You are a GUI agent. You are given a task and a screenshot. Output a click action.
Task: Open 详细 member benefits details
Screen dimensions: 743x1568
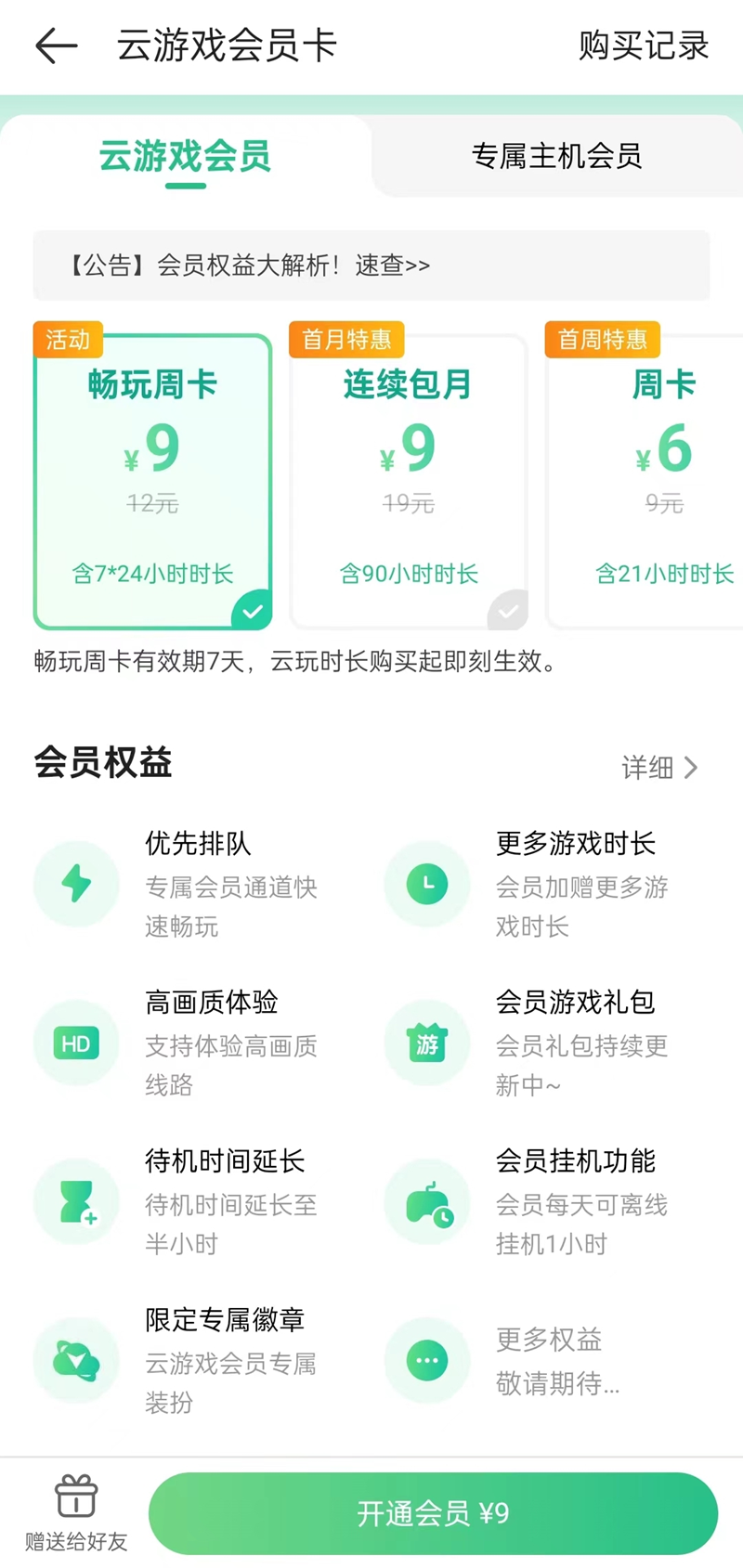coord(658,768)
